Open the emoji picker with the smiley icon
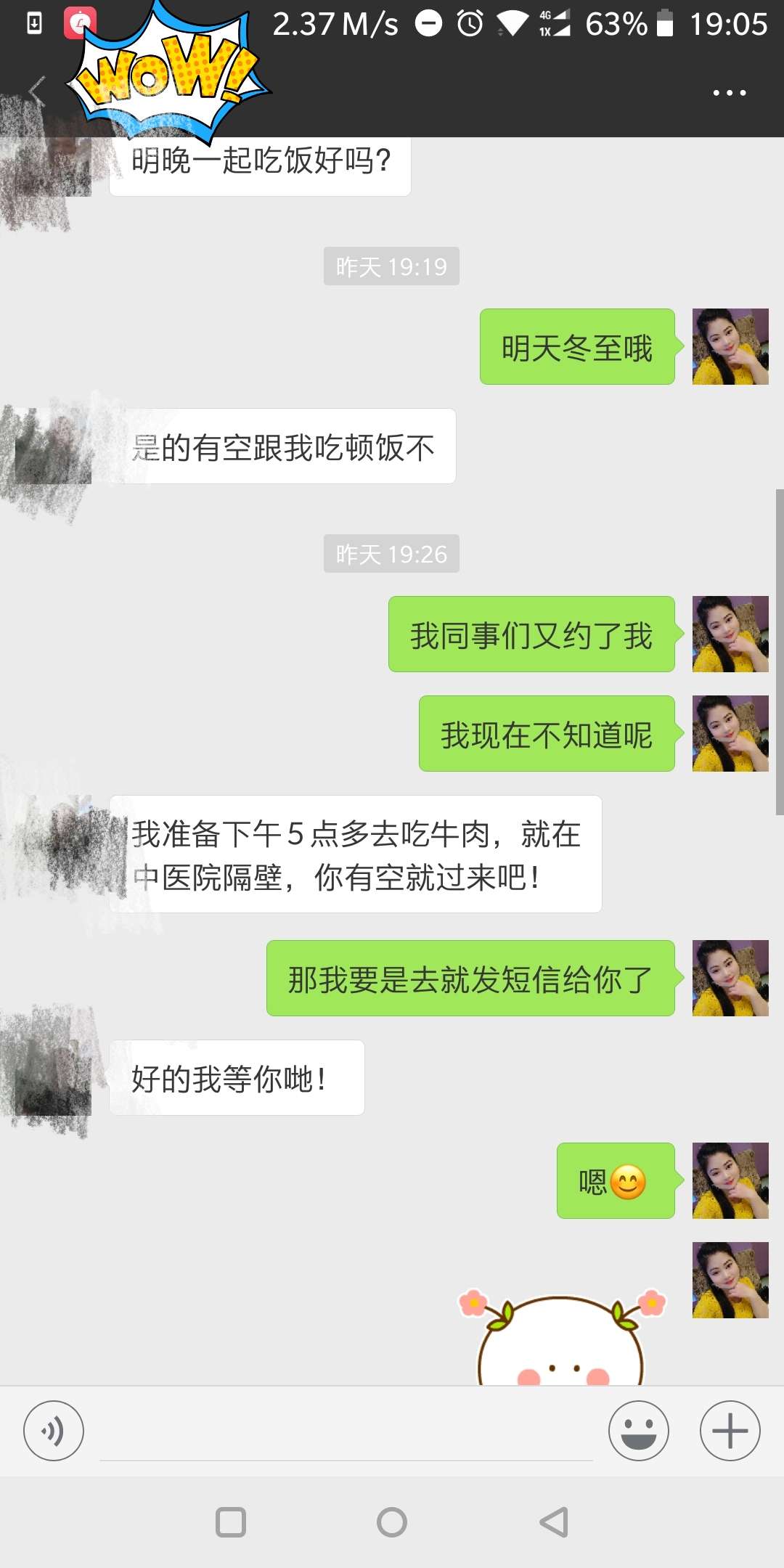The height and width of the screenshot is (1568, 784). 638,1431
